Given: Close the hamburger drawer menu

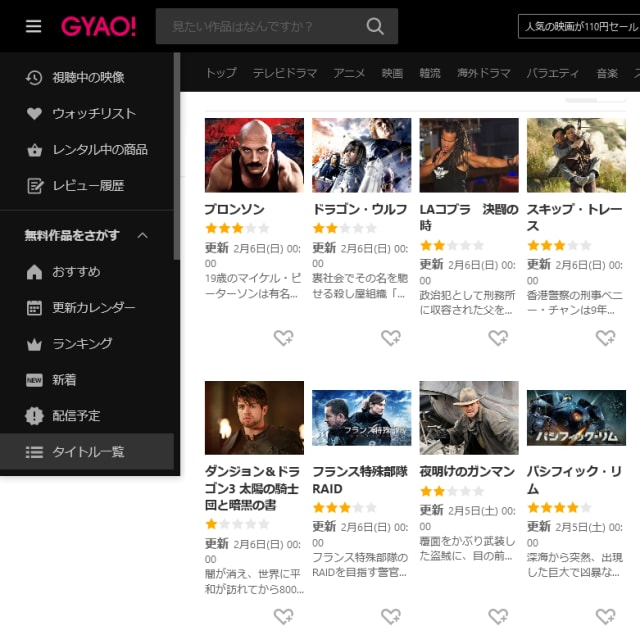Looking at the screenshot, I should coord(34,26).
